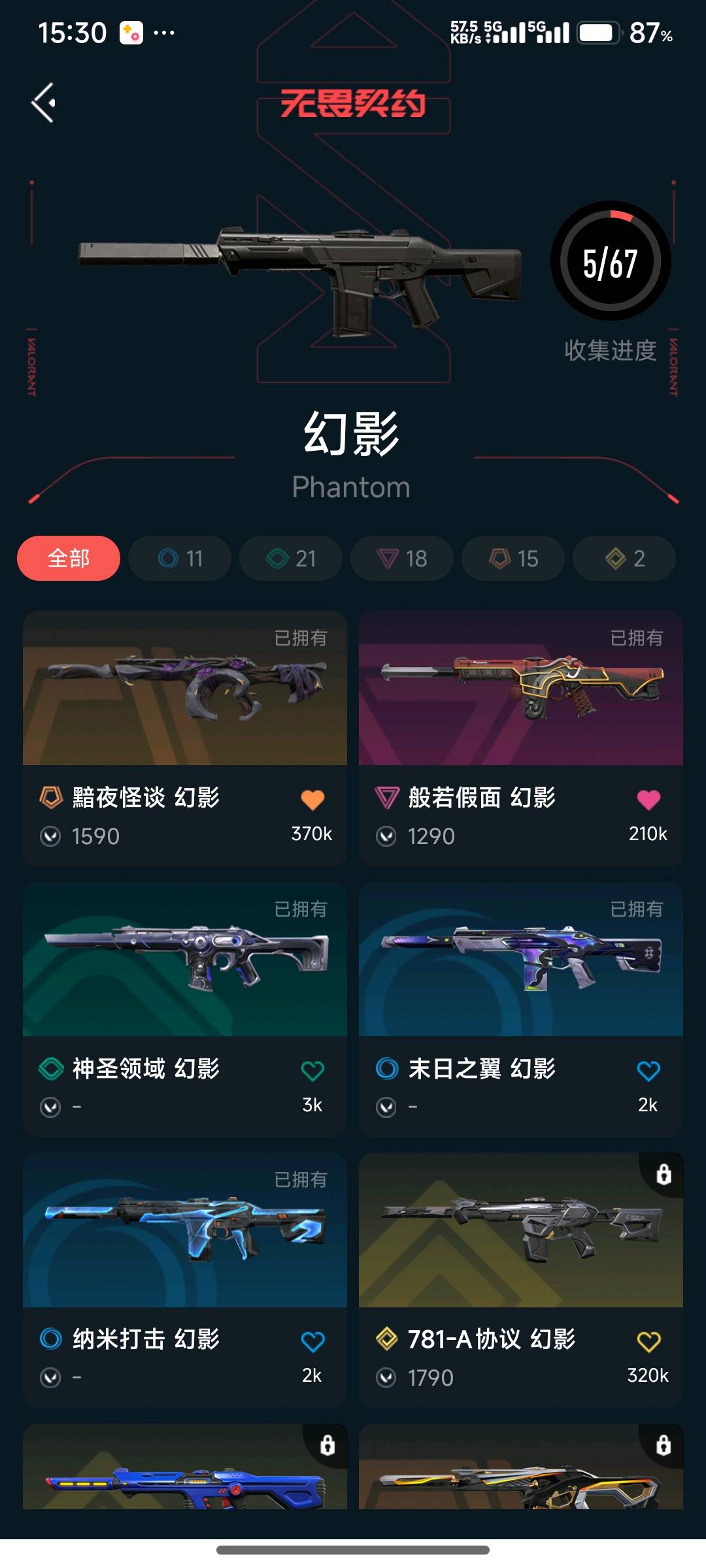The width and height of the screenshot is (706, 1568).
Task: Like the 纳米打击 幻影 skin
Action: (312, 1341)
